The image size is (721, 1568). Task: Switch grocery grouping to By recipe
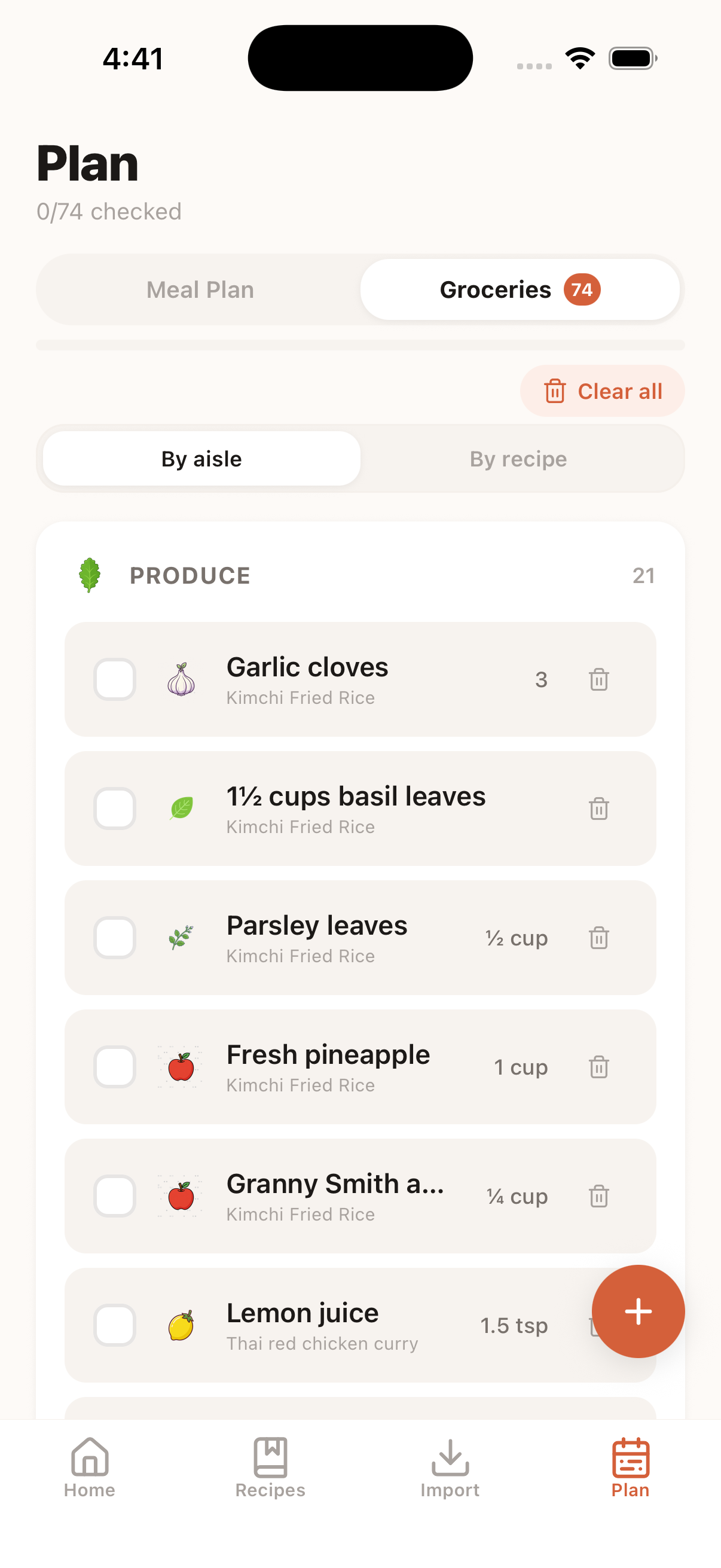click(x=518, y=458)
